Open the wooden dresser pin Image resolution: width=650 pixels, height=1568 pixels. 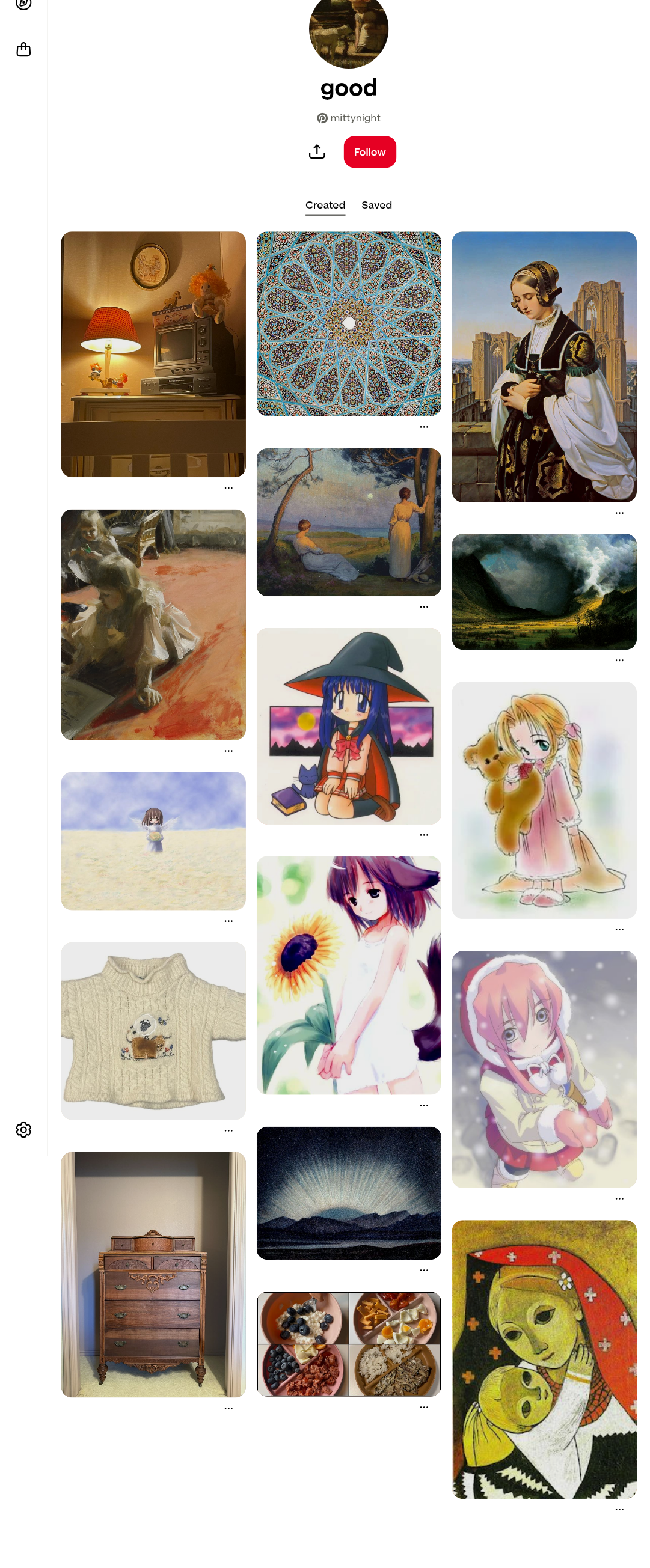pyautogui.click(x=153, y=1274)
